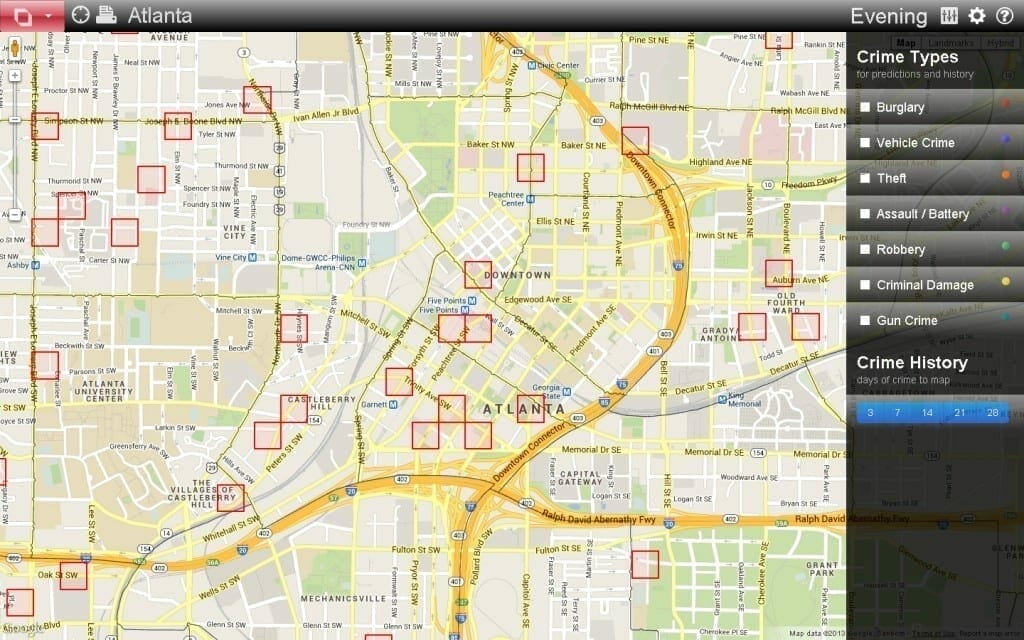
Task: Enable the Criminal Damage checkbox
Action: (x=866, y=285)
